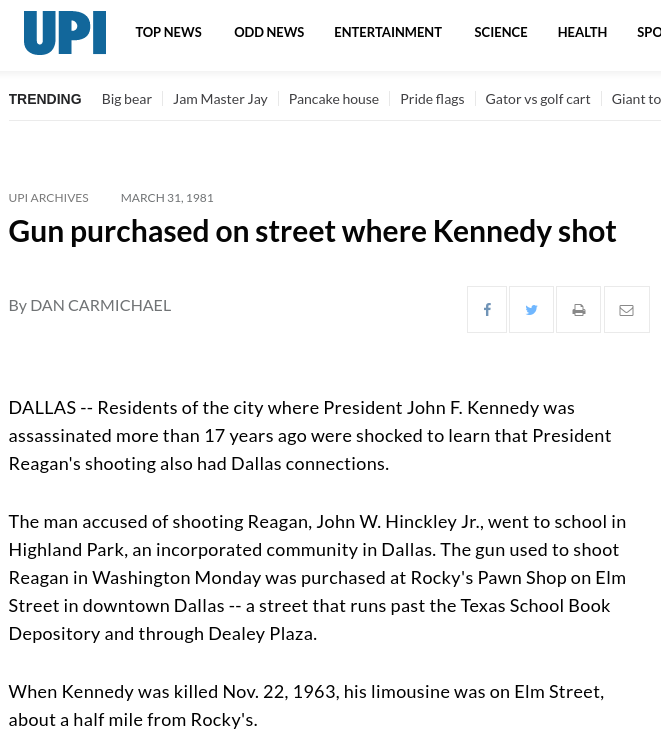Share the article on Facebook
The image size is (661, 751).
488,310
